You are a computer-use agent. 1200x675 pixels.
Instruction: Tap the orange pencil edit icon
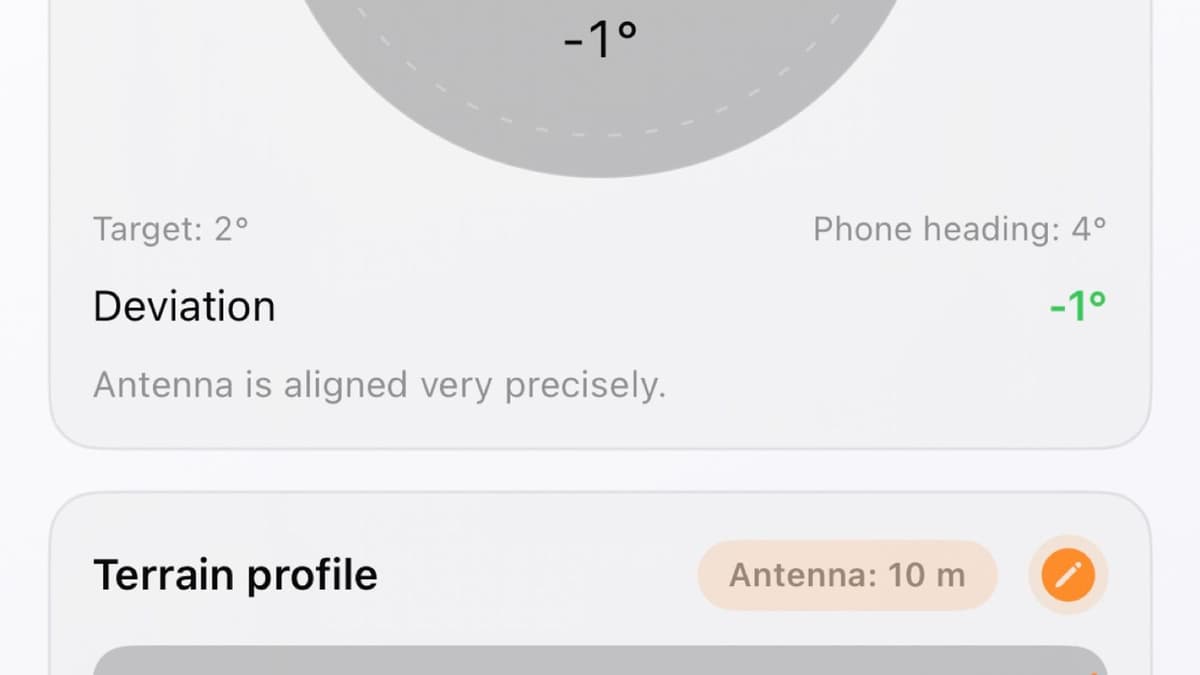pyautogui.click(x=1068, y=575)
